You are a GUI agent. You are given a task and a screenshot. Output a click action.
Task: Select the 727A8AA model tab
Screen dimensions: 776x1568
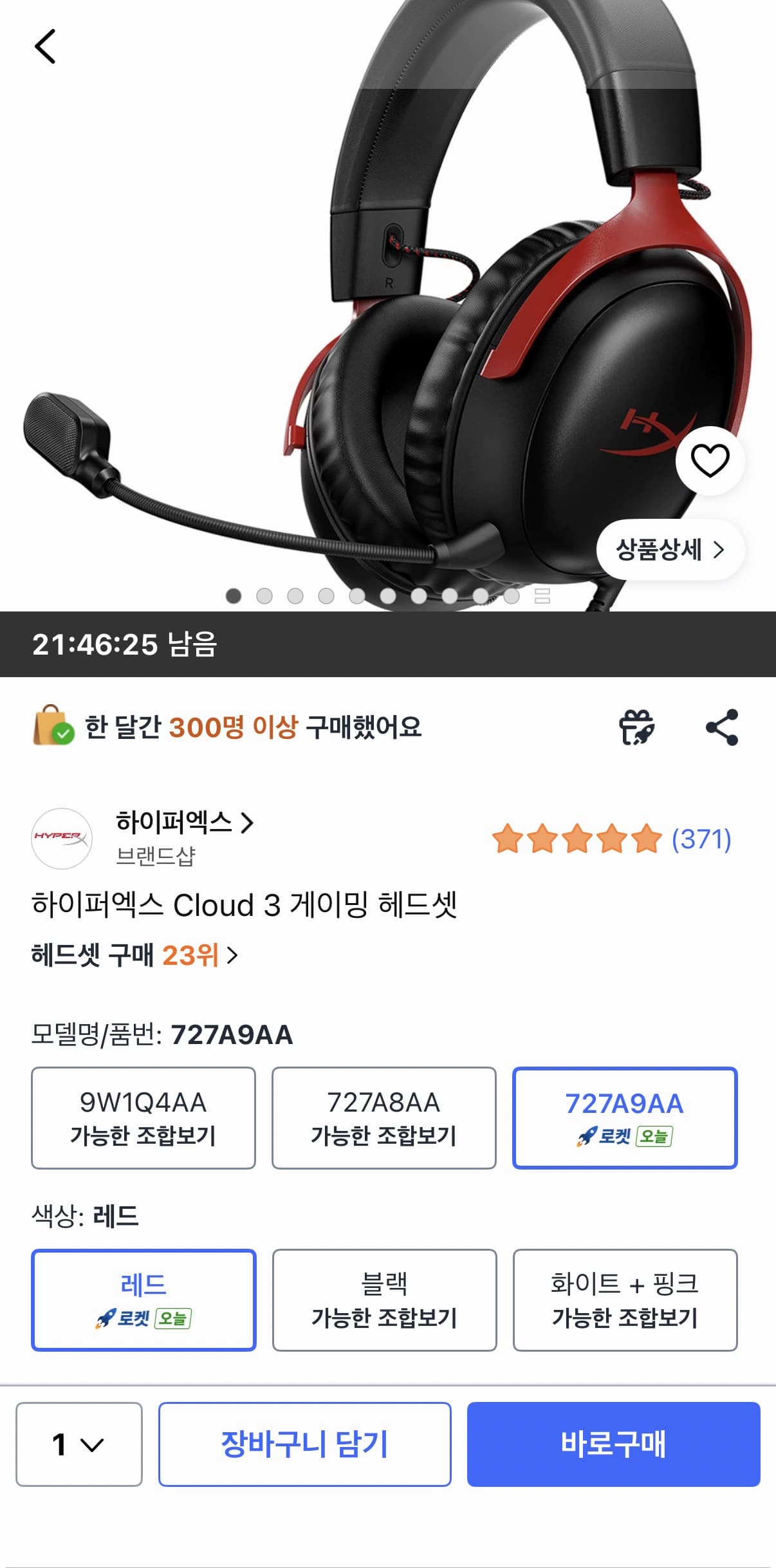383,1117
